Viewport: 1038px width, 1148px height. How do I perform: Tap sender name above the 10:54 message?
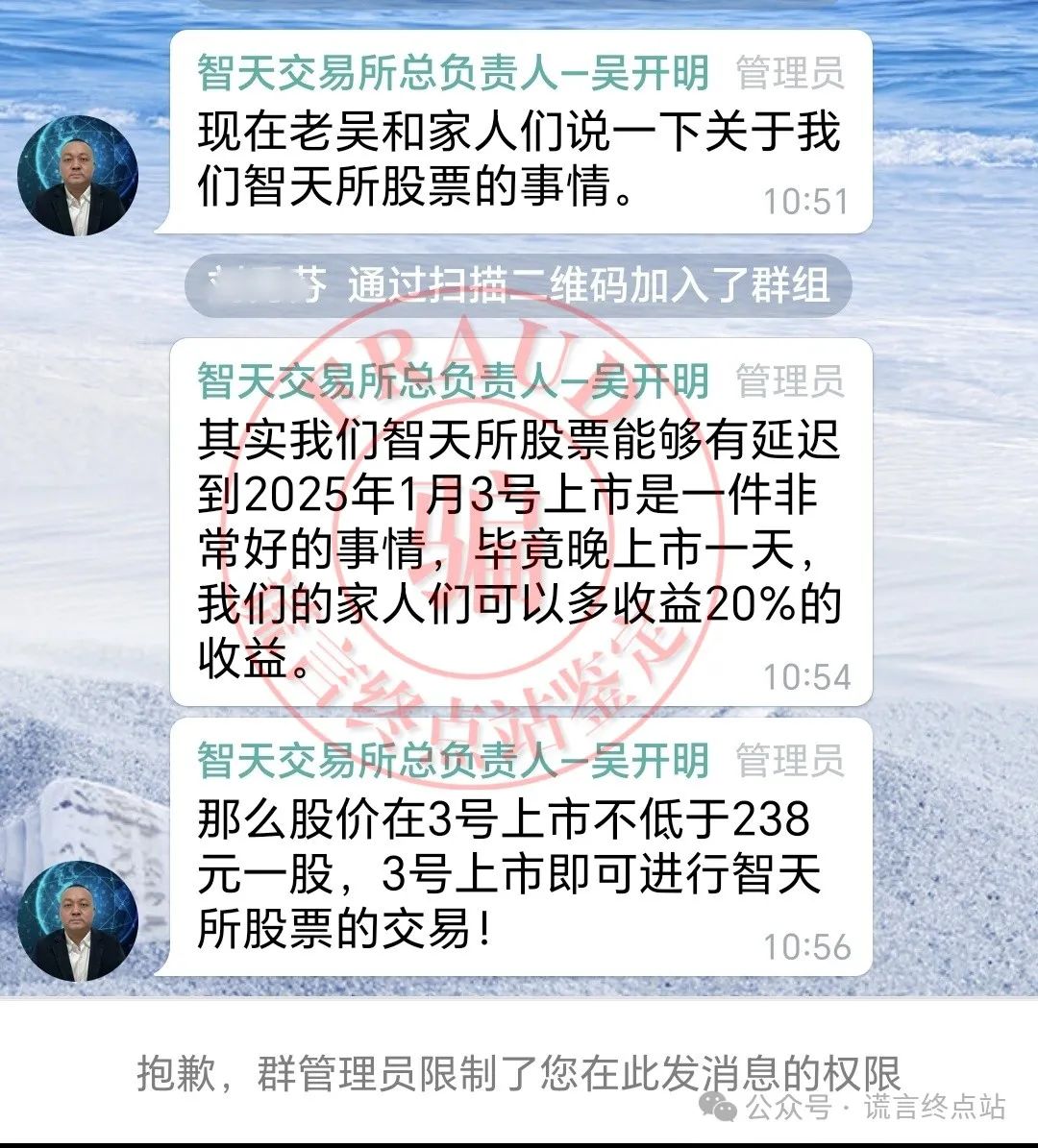[x=453, y=381]
